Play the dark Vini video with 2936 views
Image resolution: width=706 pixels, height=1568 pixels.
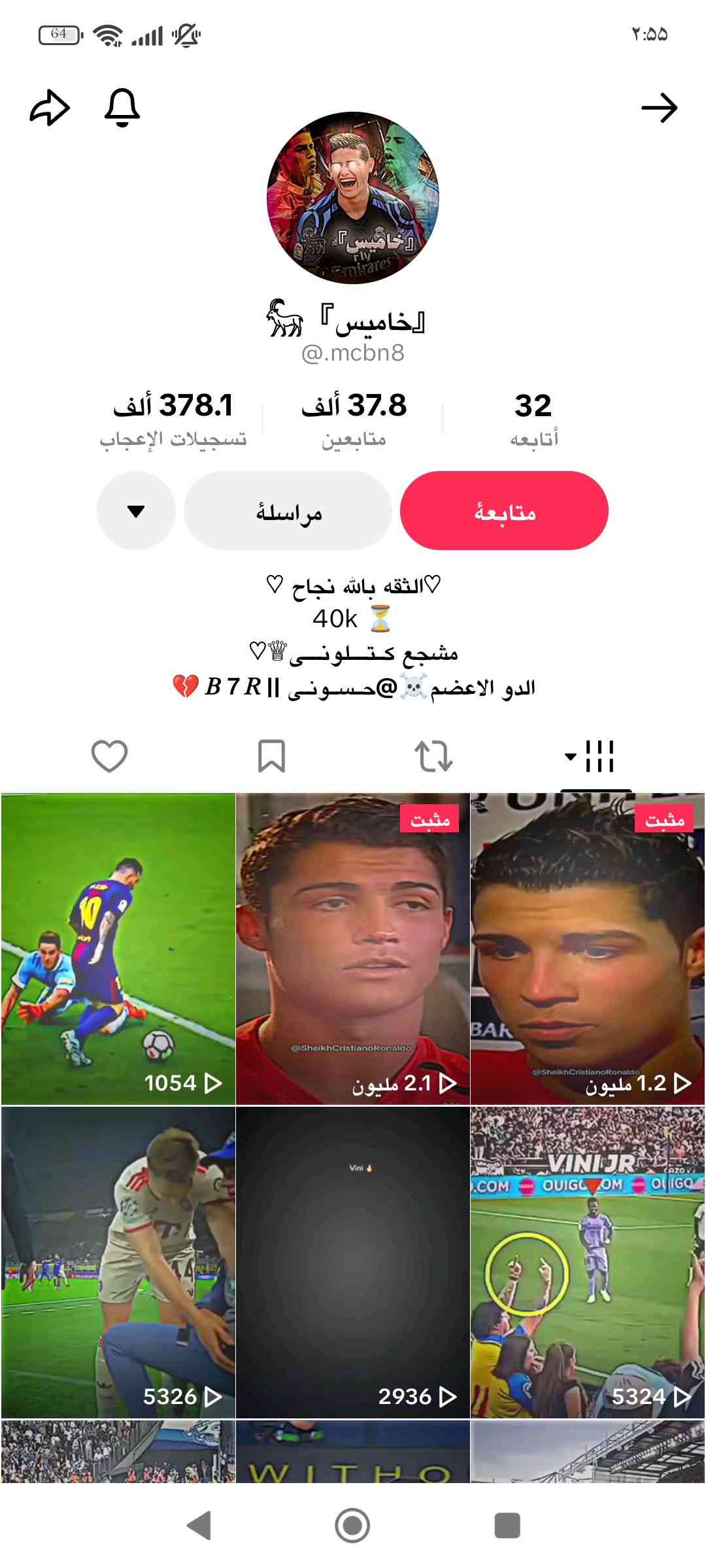click(x=353, y=1262)
